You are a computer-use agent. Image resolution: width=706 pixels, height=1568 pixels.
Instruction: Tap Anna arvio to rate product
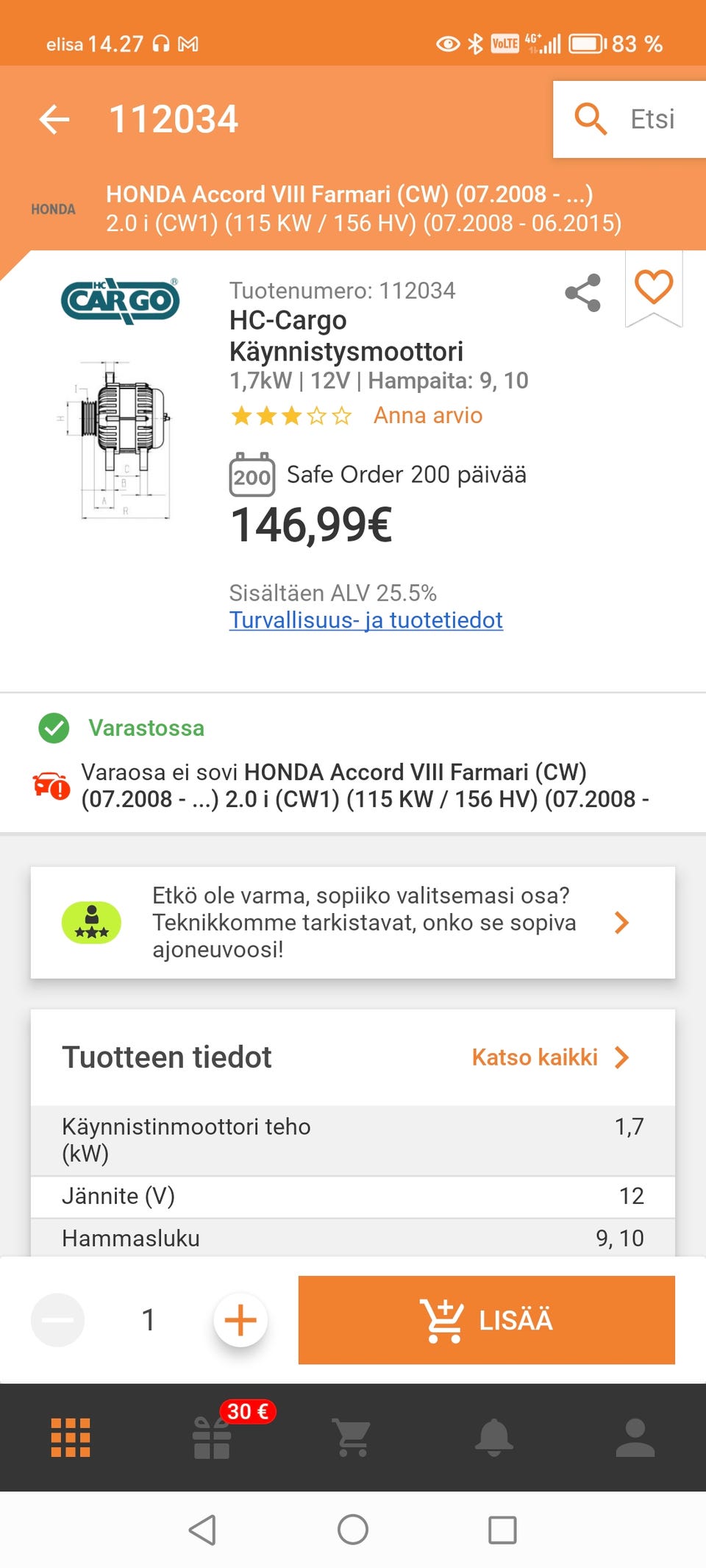(x=428, y=415)
